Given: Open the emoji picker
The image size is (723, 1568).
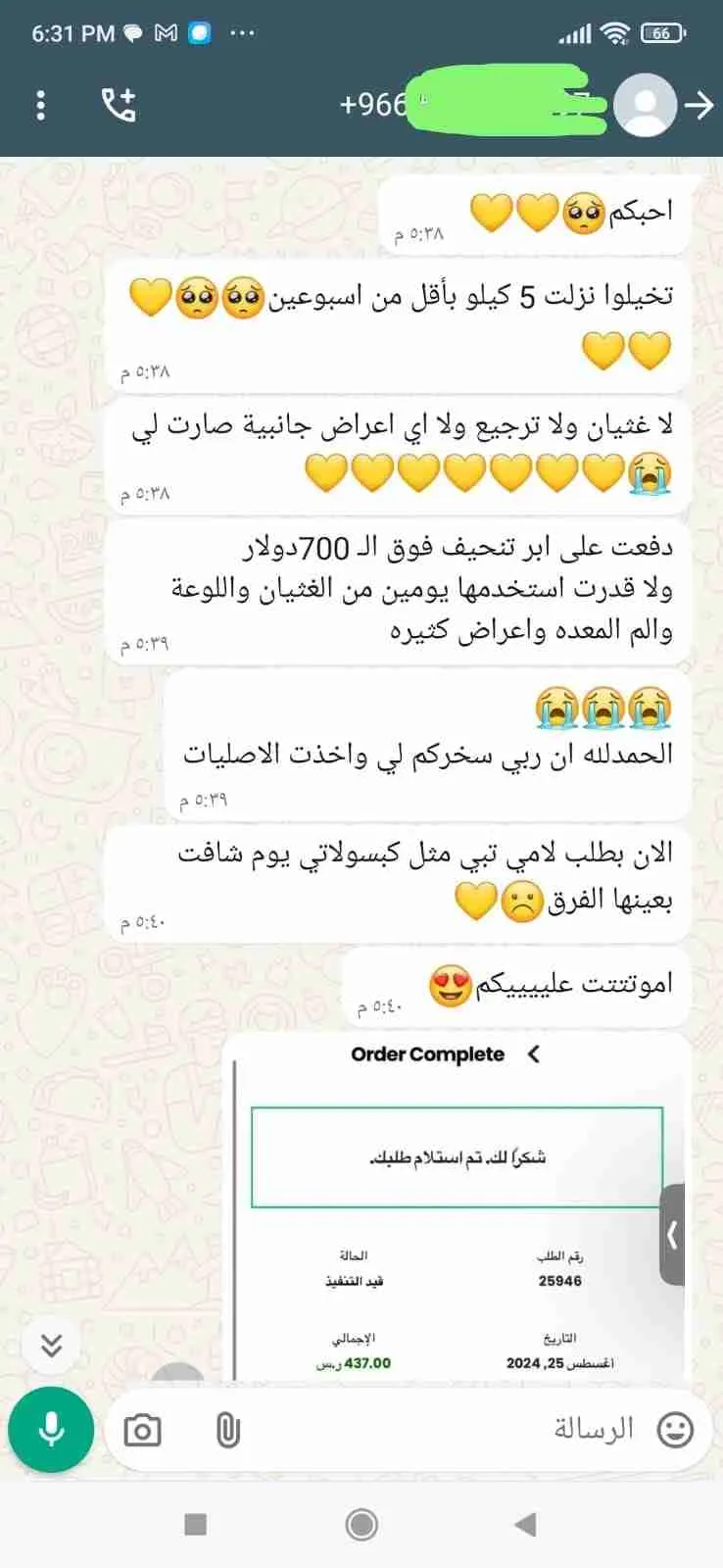Looking at the screenshot, I should click(x=674, y=1430).
